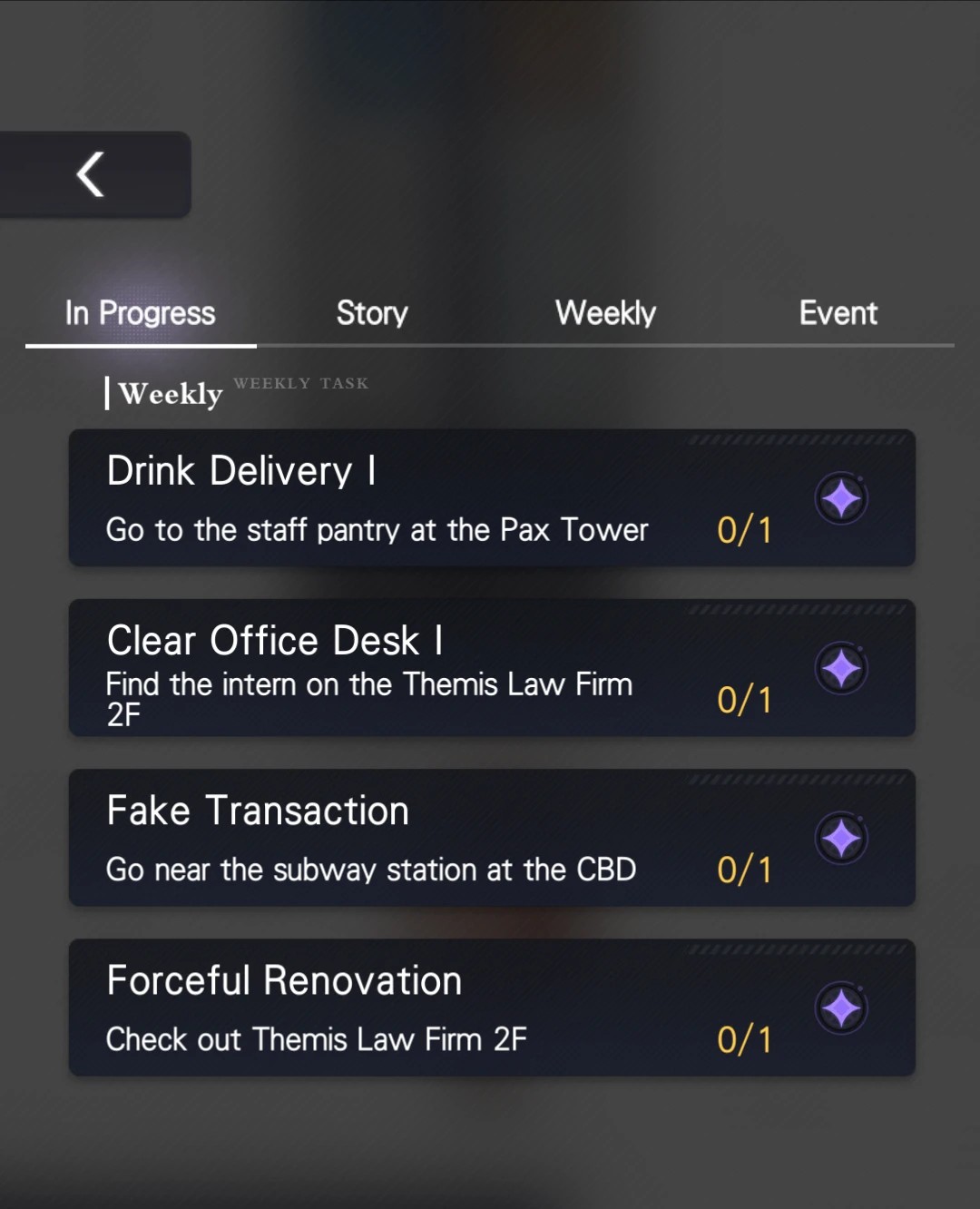This screenshot has height=1209, width=980.
Task: Switch to the Story tab
Action: tap(372, 313)
